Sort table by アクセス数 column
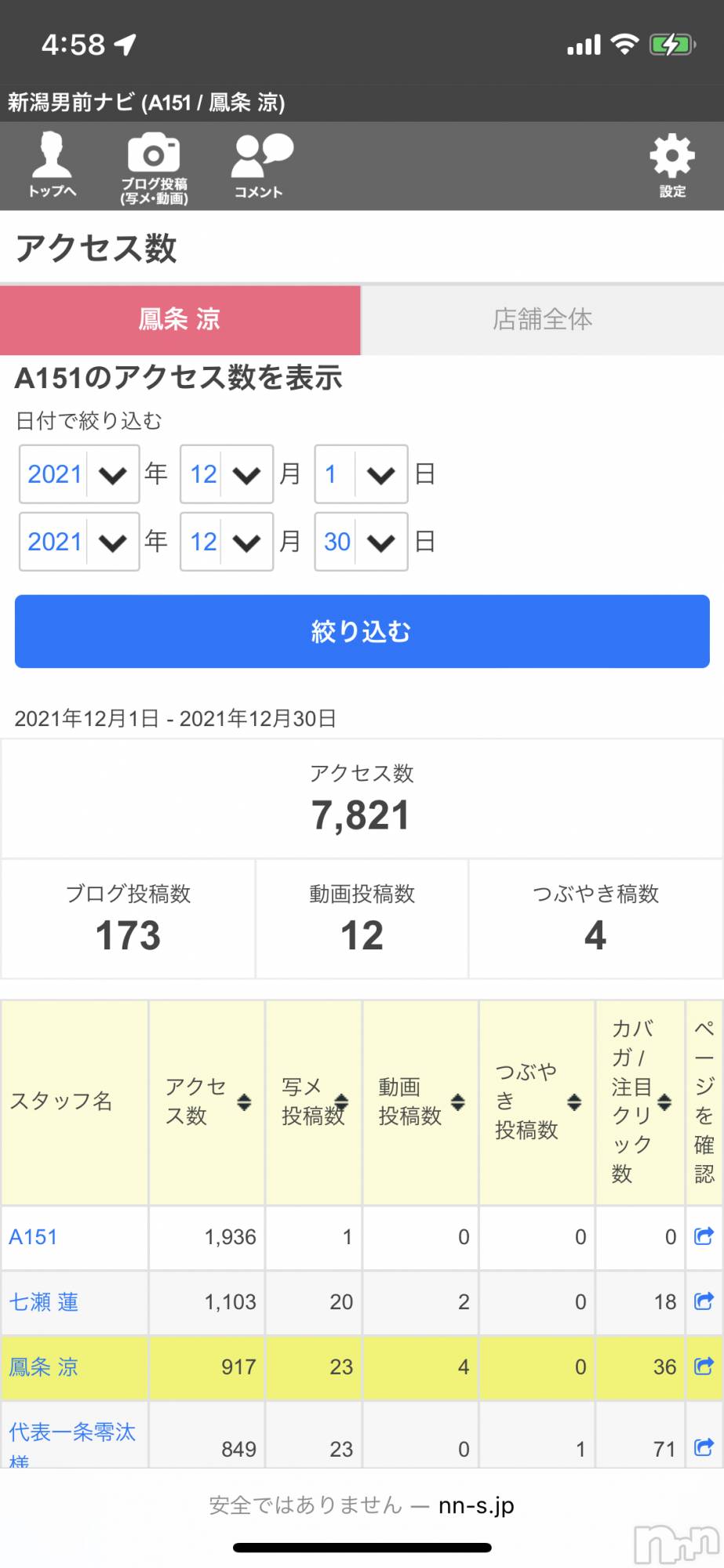The image size is (724, 1568). point(244,1102)
